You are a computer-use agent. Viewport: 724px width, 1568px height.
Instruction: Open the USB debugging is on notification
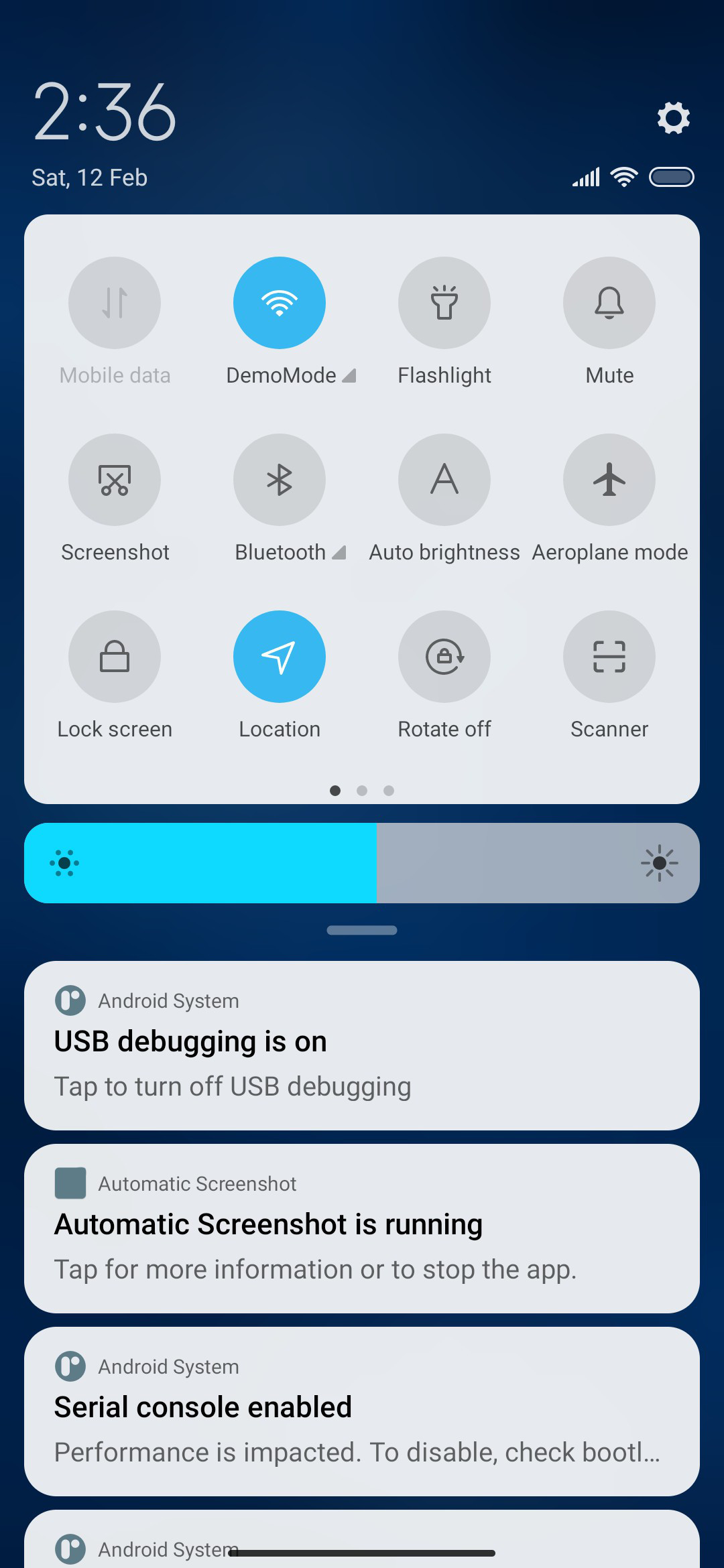point(362,1045)
